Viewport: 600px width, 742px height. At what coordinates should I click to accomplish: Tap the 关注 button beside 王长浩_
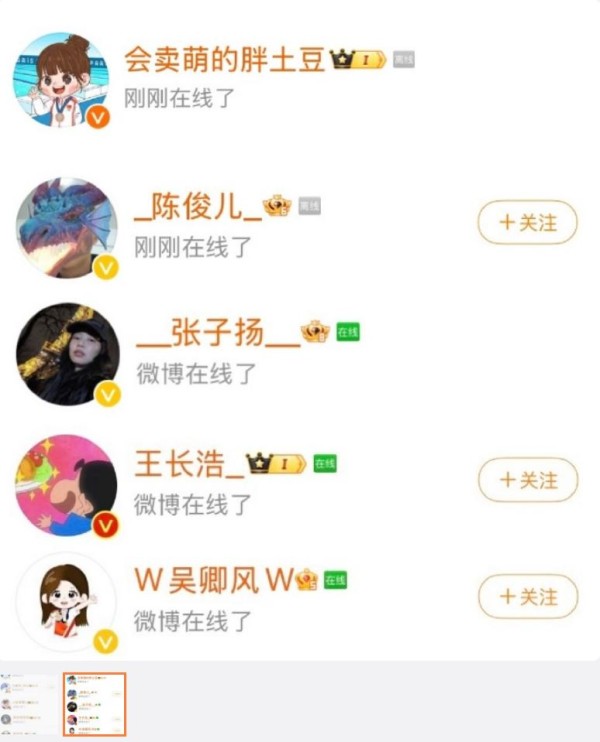click(x=527, y=480)
